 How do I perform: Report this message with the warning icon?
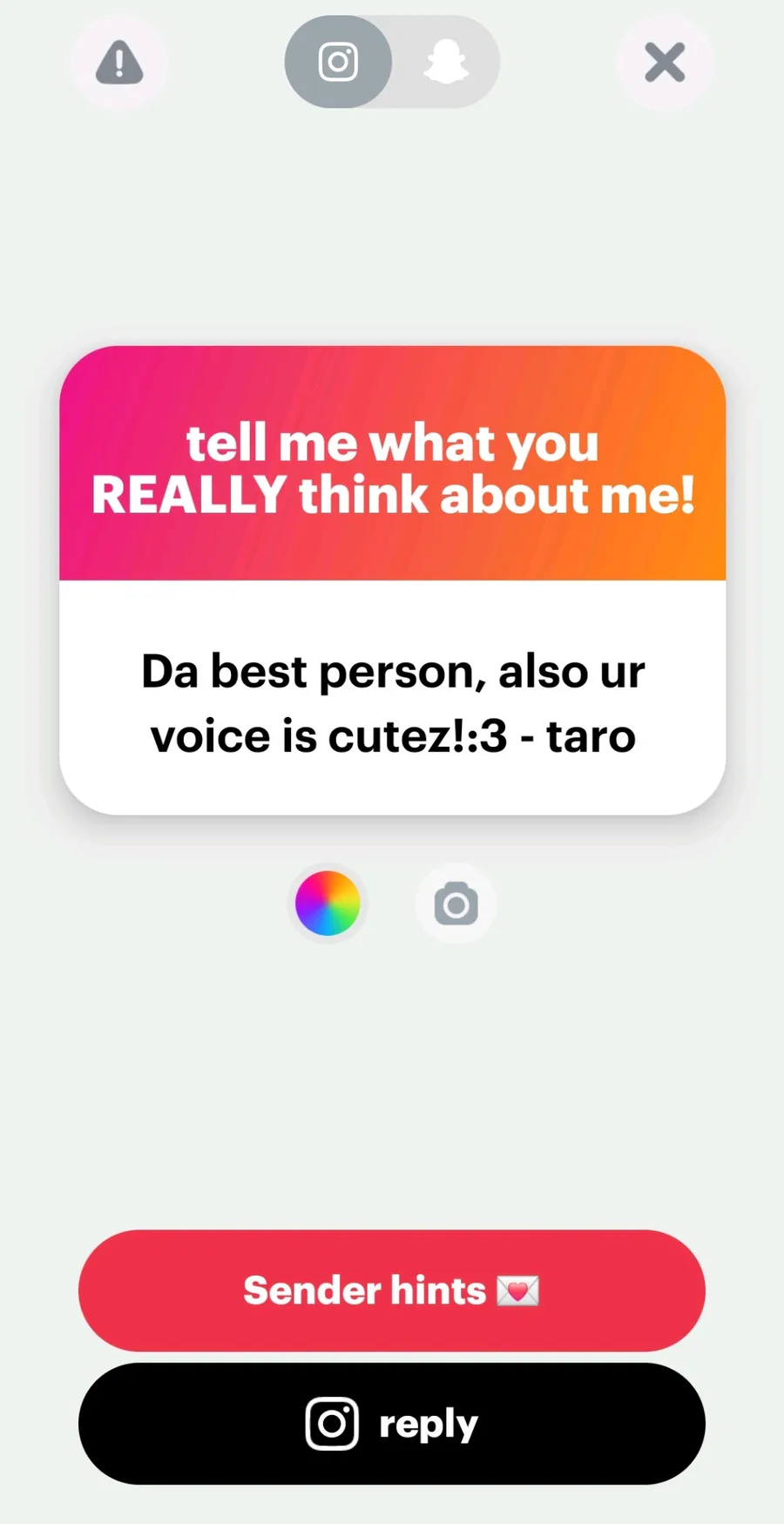coord(119,63)
